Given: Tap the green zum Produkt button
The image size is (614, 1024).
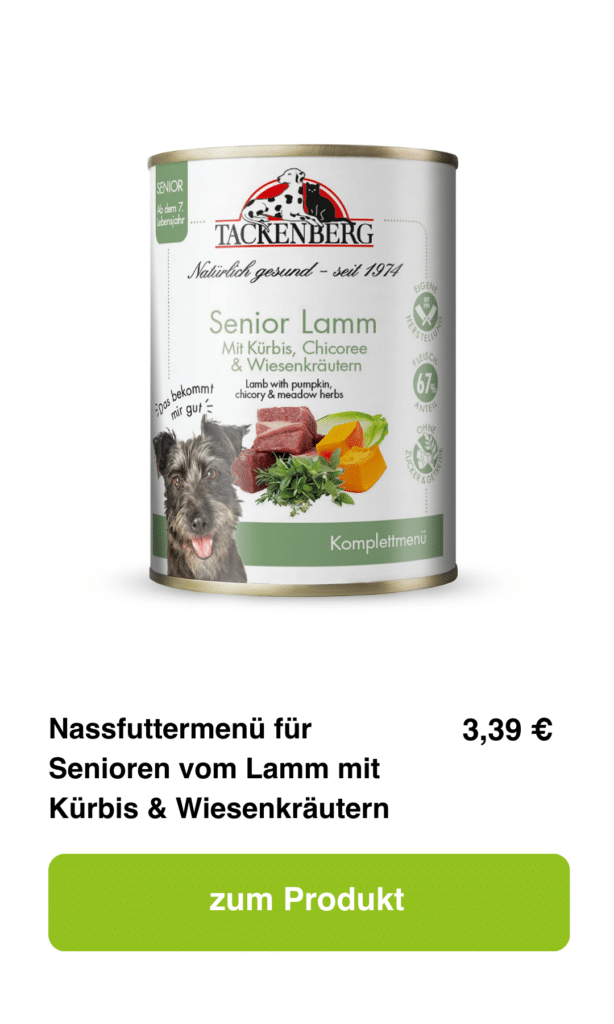Looking at the screenshot, I should click(x=308, y=901).
